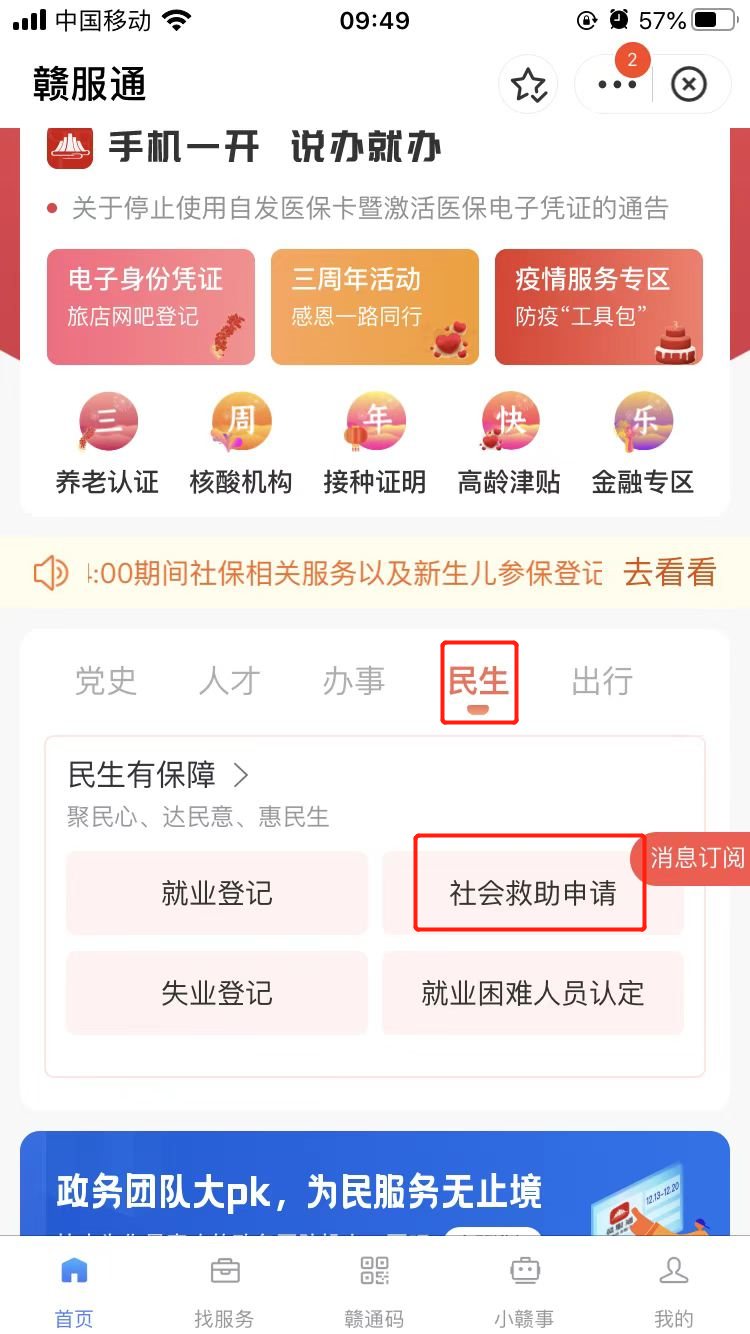Switch to the 党史 tab

tap(105, 681)
